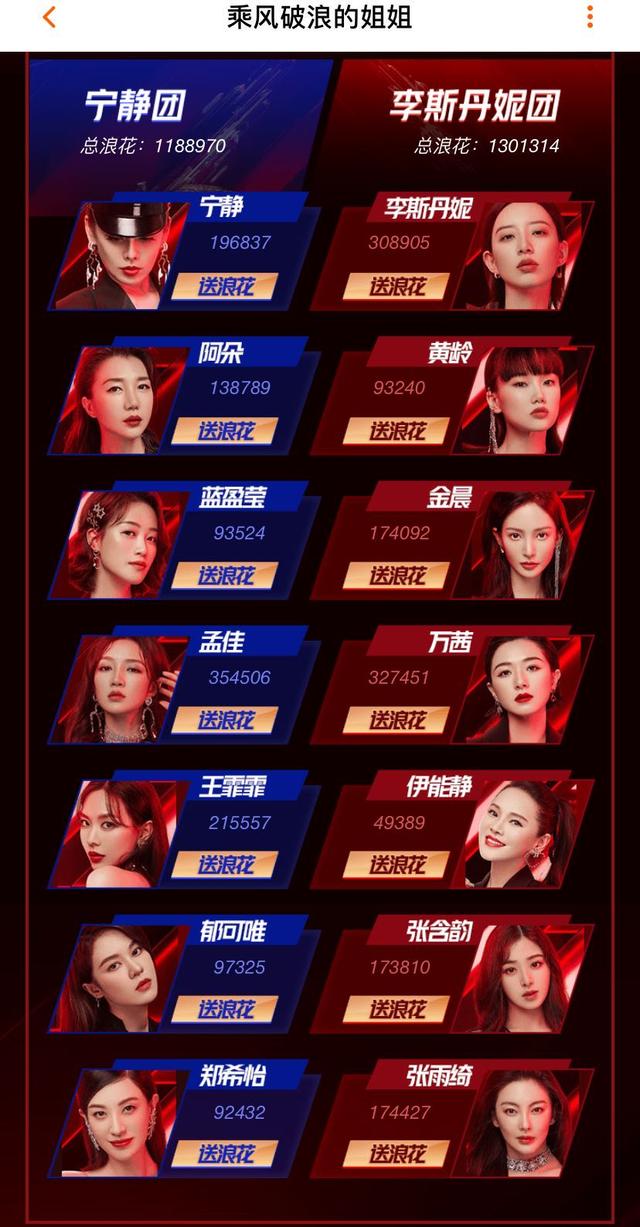
Task: Send 浪花 to 宁静
Action: coord(225,287)
